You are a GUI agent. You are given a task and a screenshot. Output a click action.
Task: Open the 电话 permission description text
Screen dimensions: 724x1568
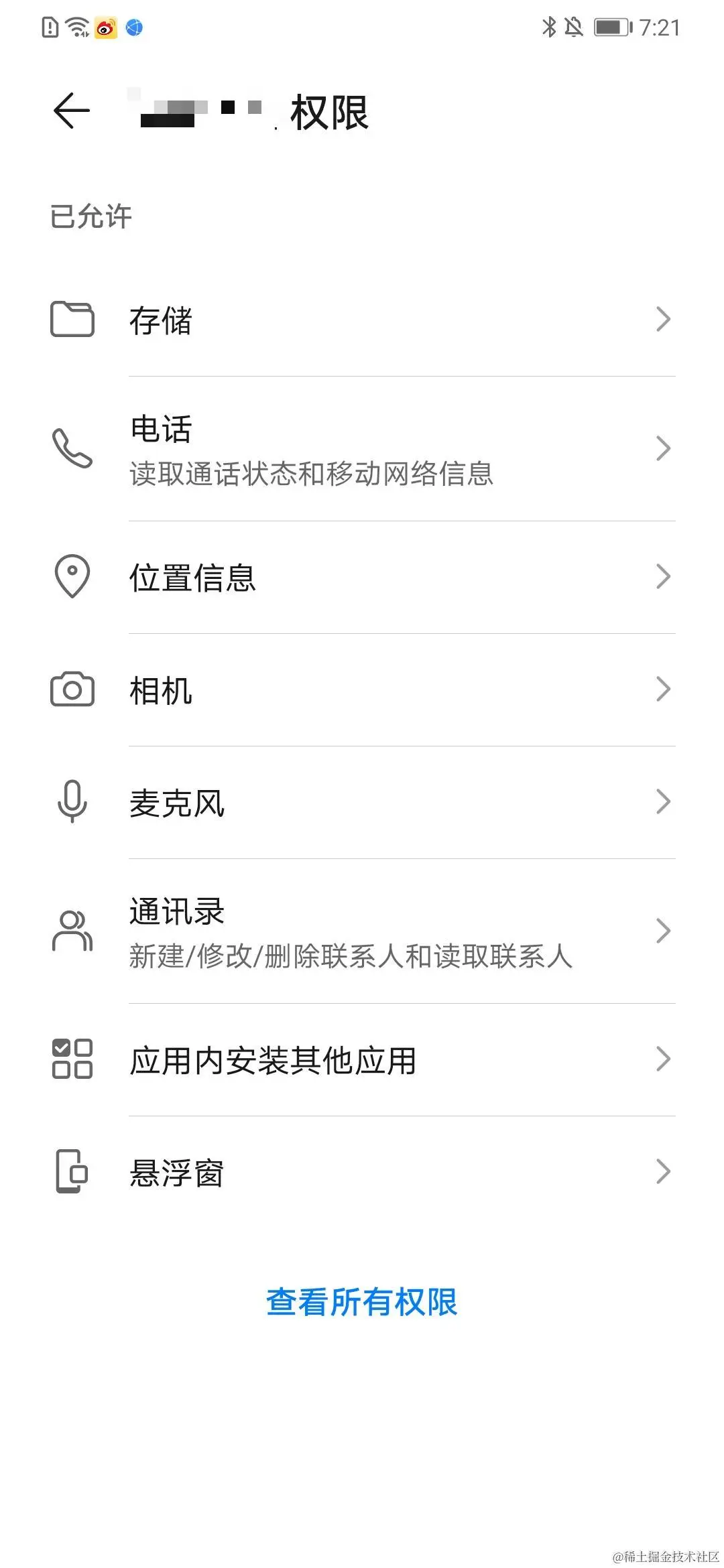tap(310, 474)
